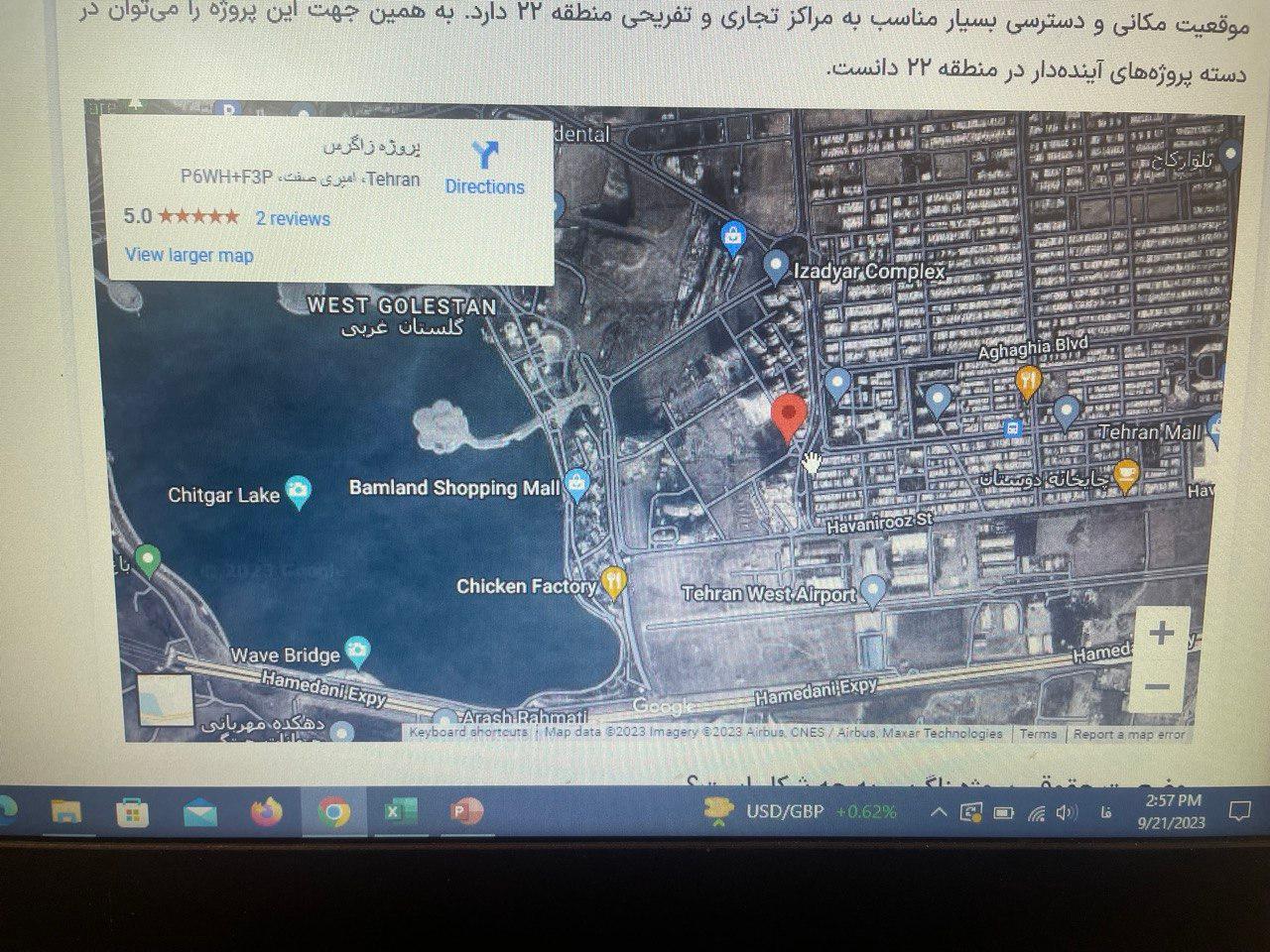1270x952 pixels.
Task: Open the 2 reviews link
Action: [293, 219]
